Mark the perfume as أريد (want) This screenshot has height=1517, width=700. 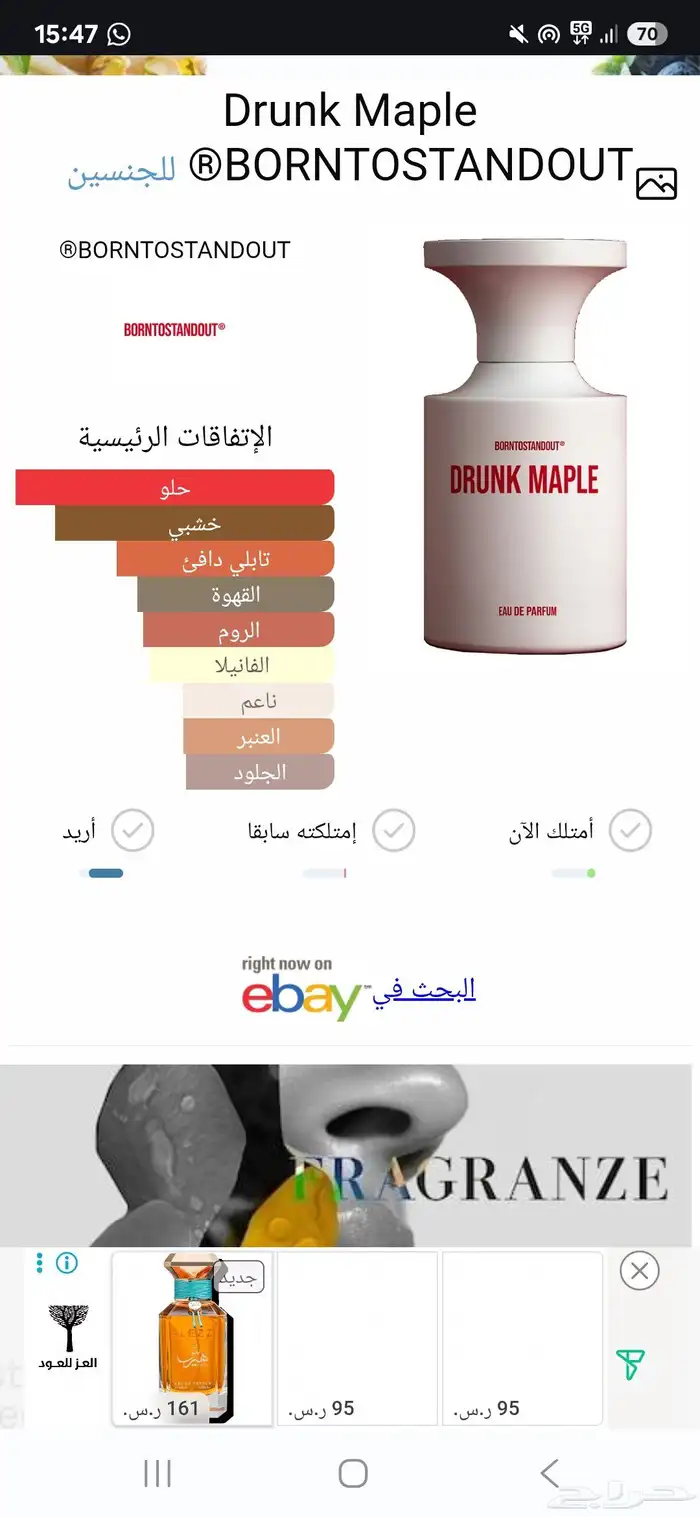click(x=132, y=830)
